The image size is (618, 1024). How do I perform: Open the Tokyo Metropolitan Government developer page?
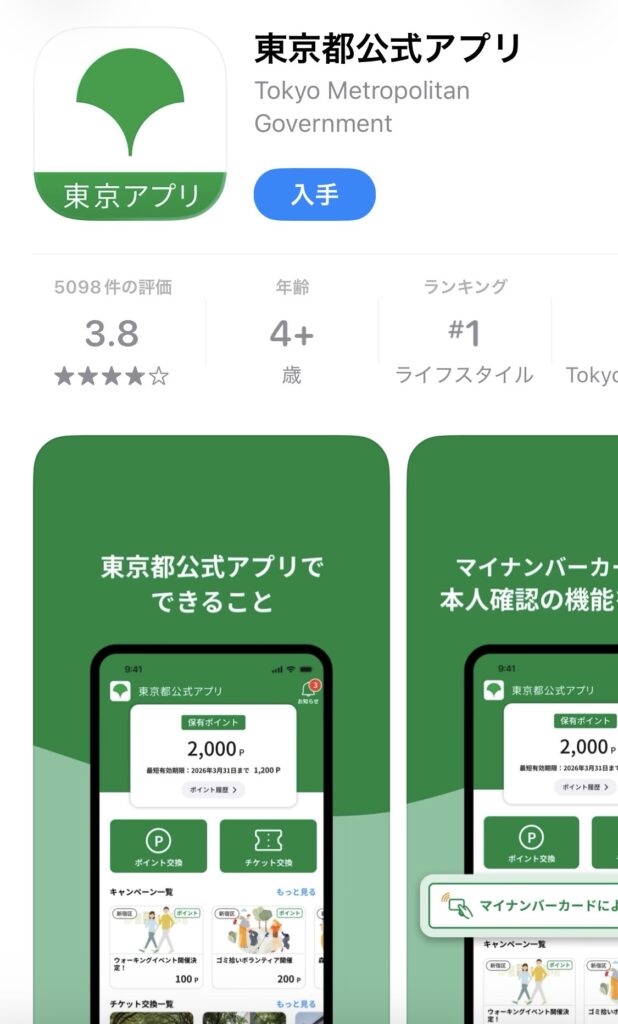coord(361,107)
